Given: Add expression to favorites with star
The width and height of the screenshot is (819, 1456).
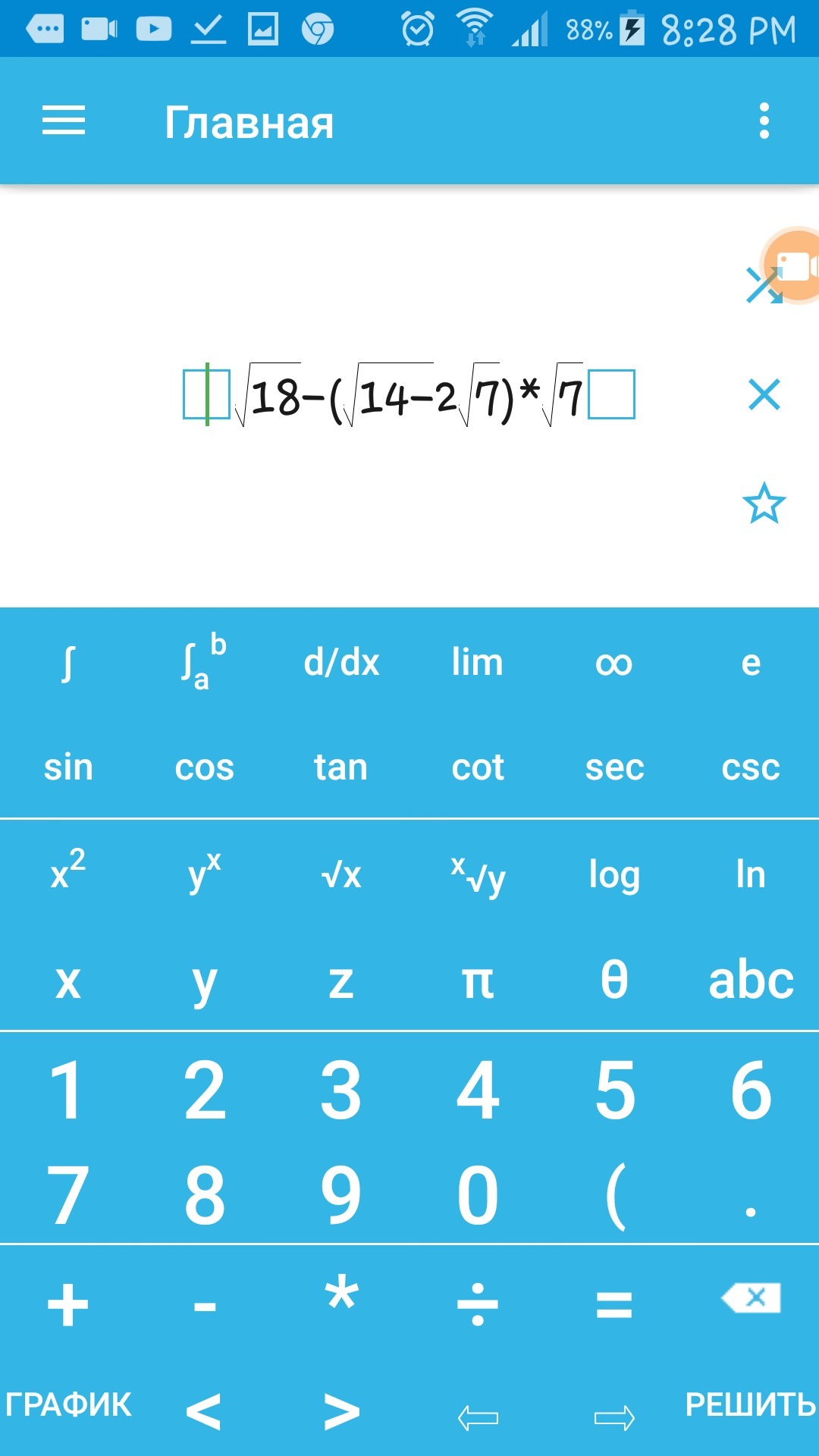Looking at the screenshot, I should pyautogui.click(x=764, y=504).
